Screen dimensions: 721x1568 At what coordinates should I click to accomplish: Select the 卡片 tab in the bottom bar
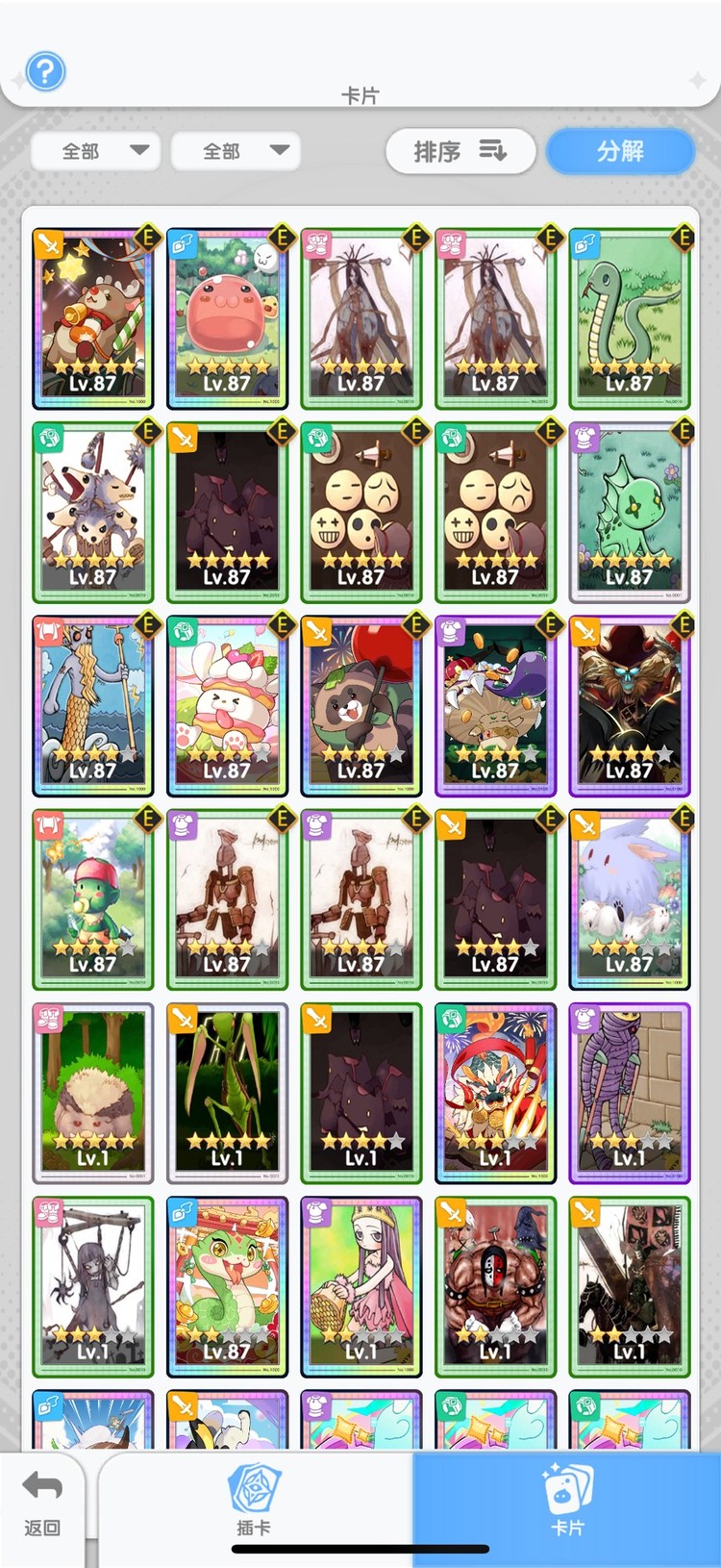[567, 1501]
